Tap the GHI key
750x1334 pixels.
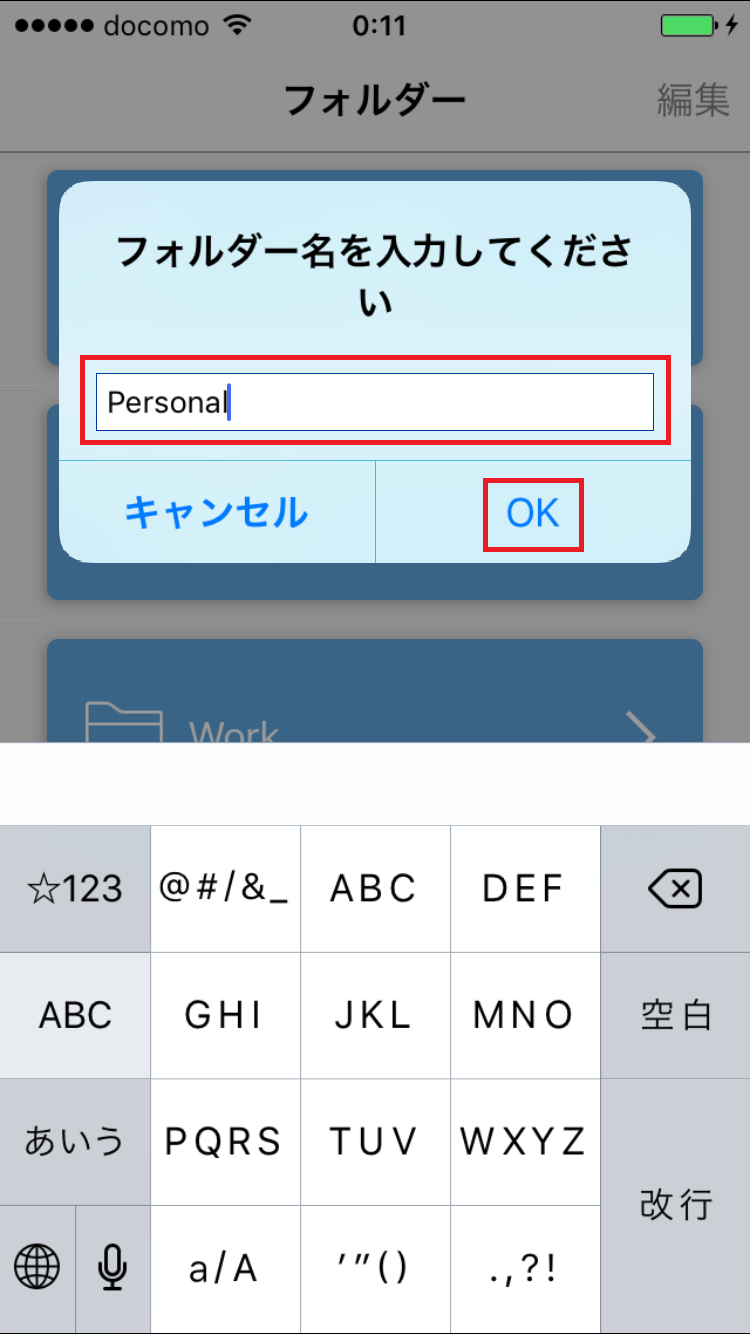[x=225, y=1015]
